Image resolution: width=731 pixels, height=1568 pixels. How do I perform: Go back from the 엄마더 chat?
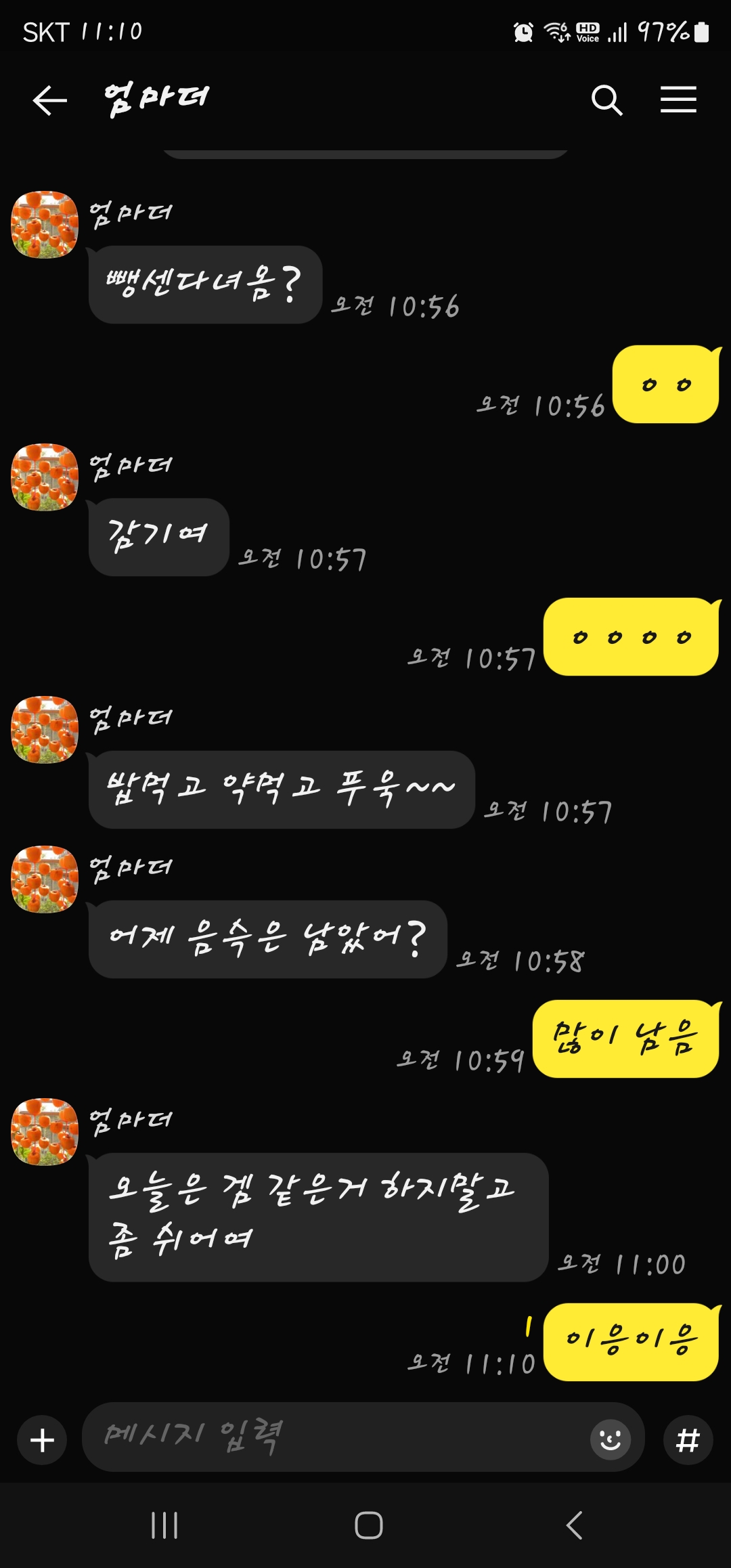[x=49, y=101]
